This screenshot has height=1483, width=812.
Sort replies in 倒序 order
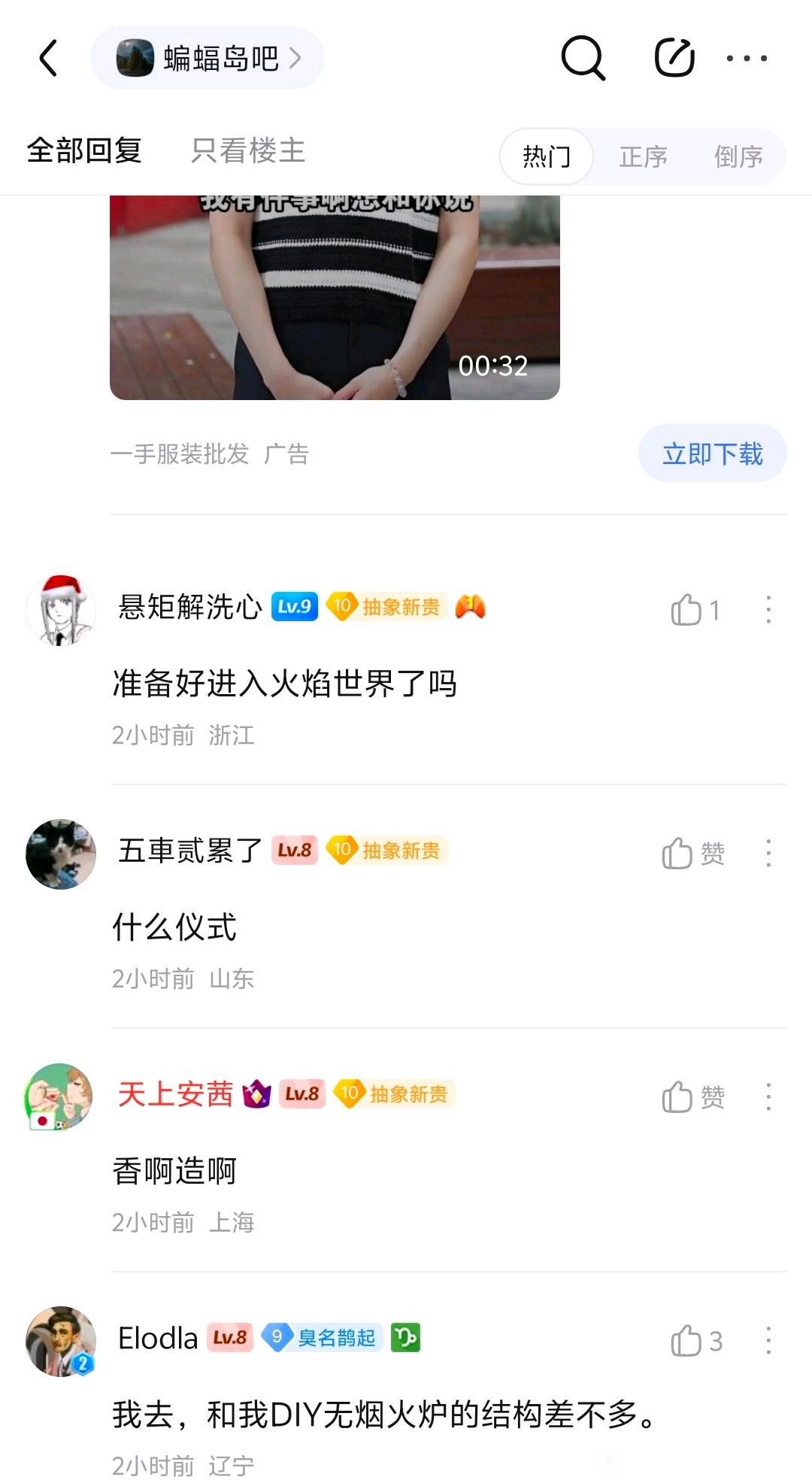(738, 156)
